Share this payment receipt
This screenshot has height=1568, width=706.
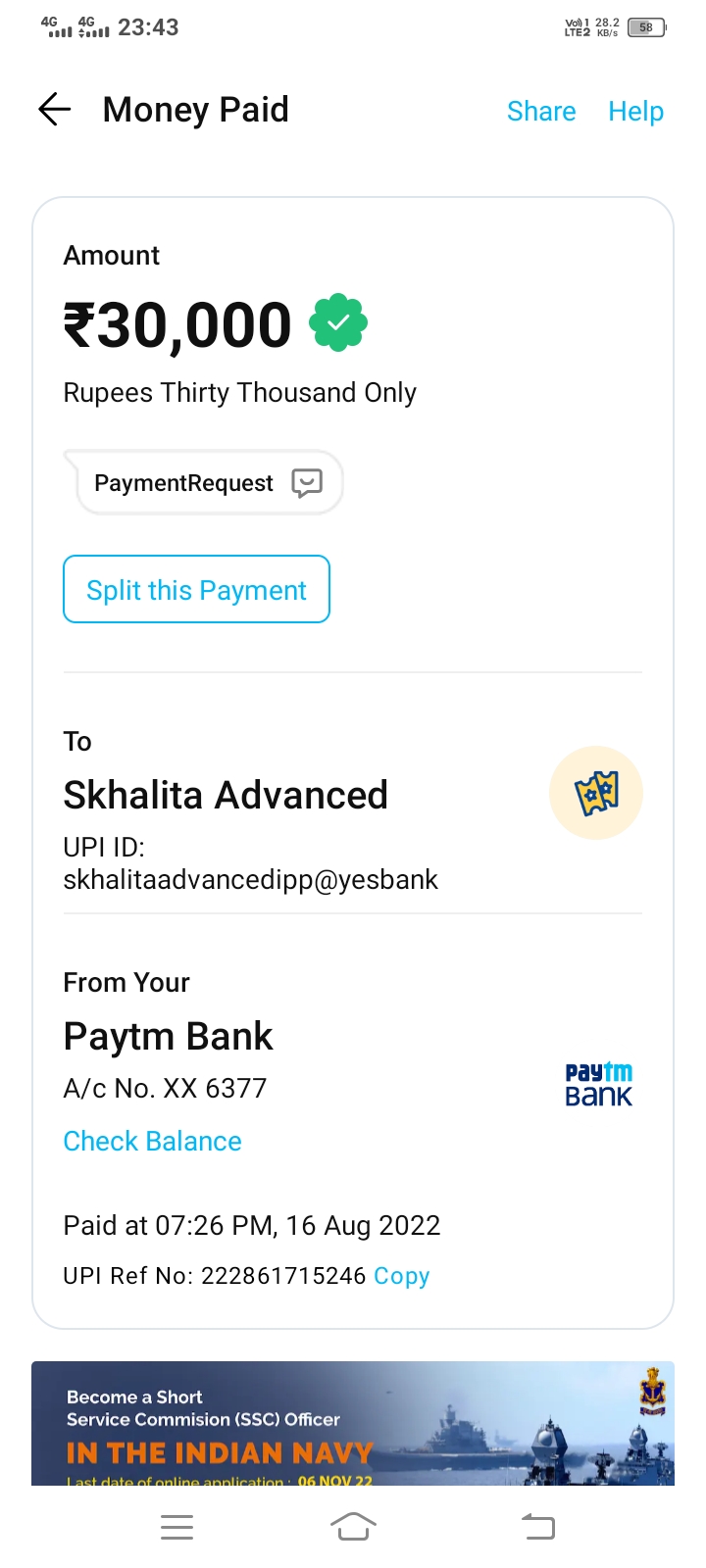pyautogui.click(x=540, y=112)
